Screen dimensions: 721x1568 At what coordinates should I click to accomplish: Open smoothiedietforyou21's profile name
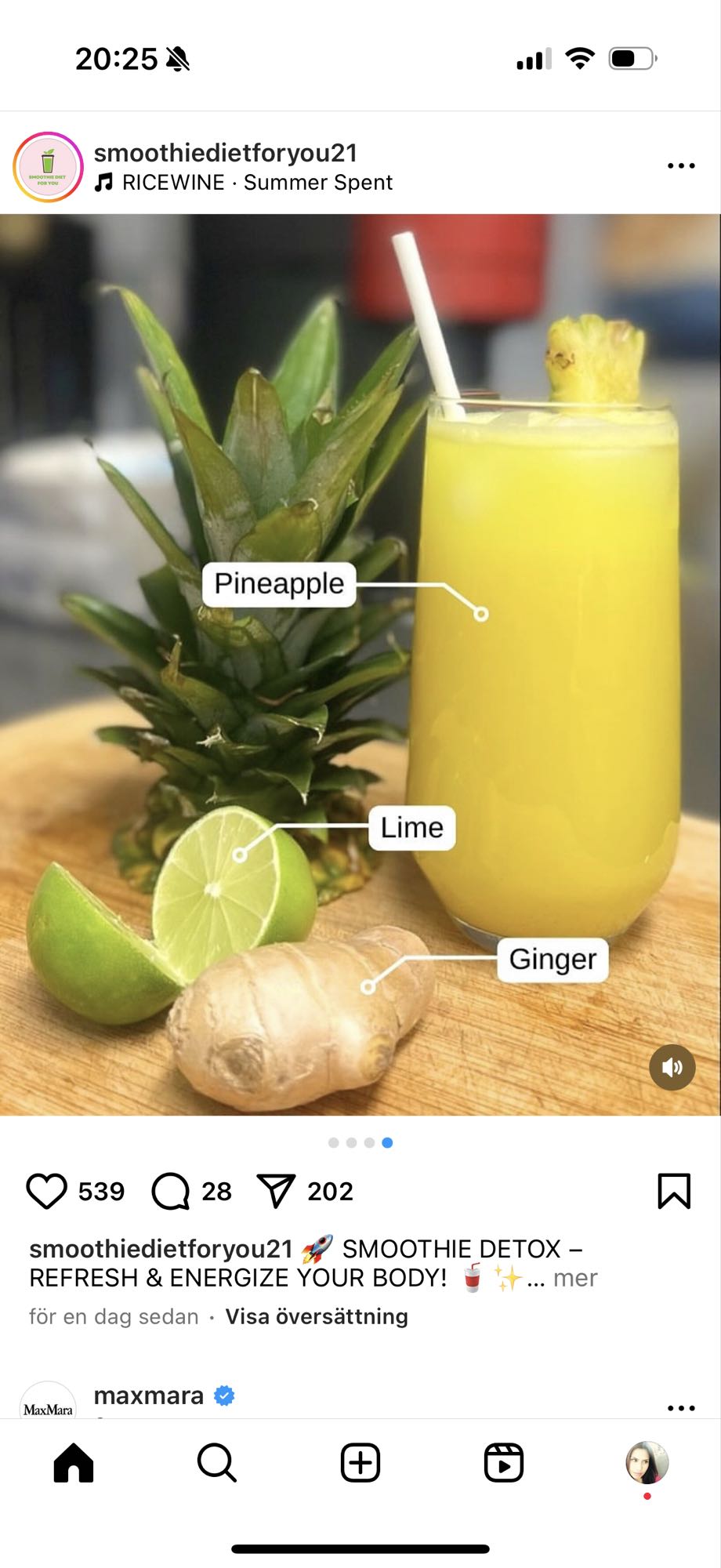pos(226,154)
